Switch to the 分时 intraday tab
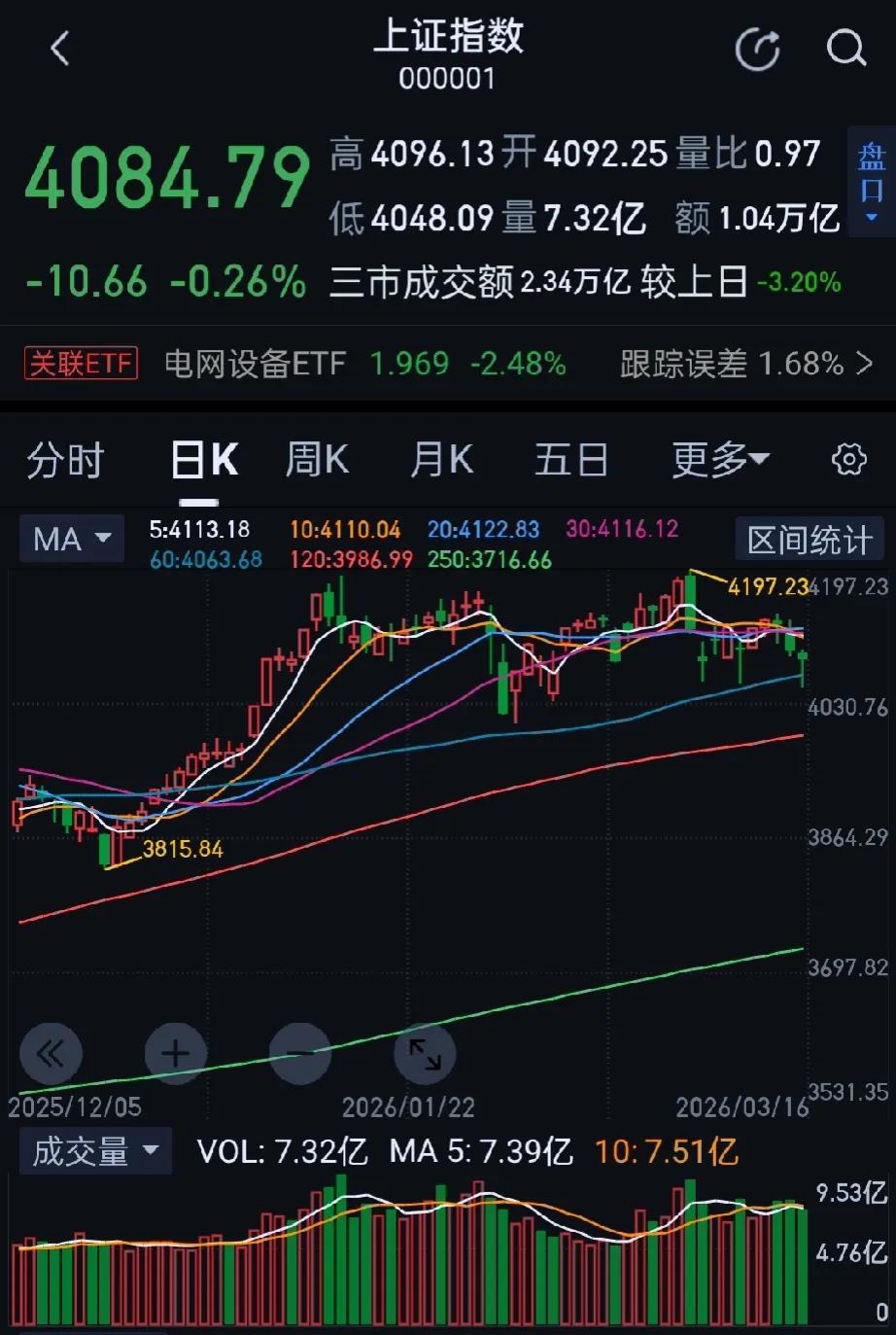896x1335 pixels. (x=64, y=461)
